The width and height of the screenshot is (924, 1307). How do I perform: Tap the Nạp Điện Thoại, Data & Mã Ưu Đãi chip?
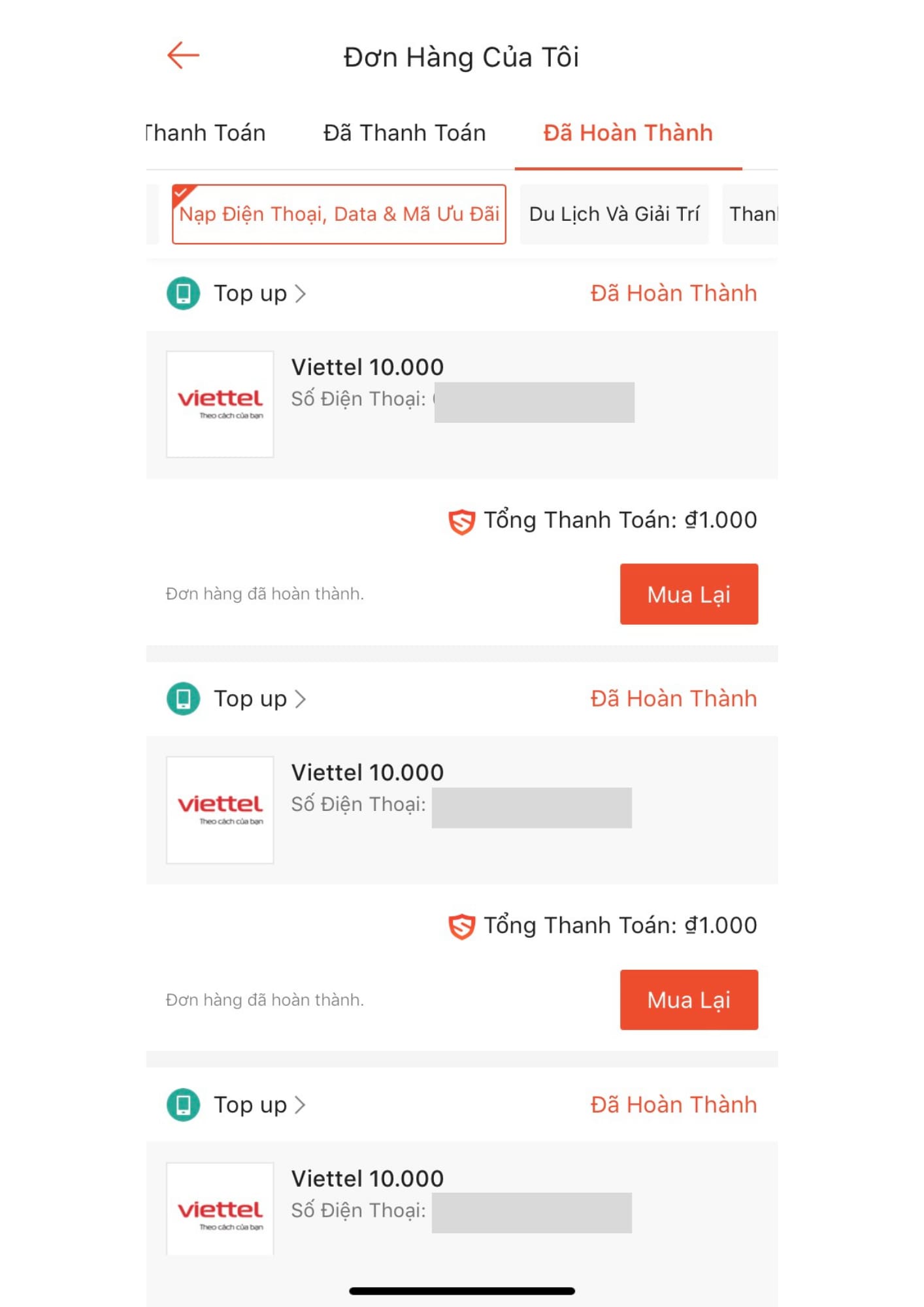pyautogui.click(x=338, y=214)
